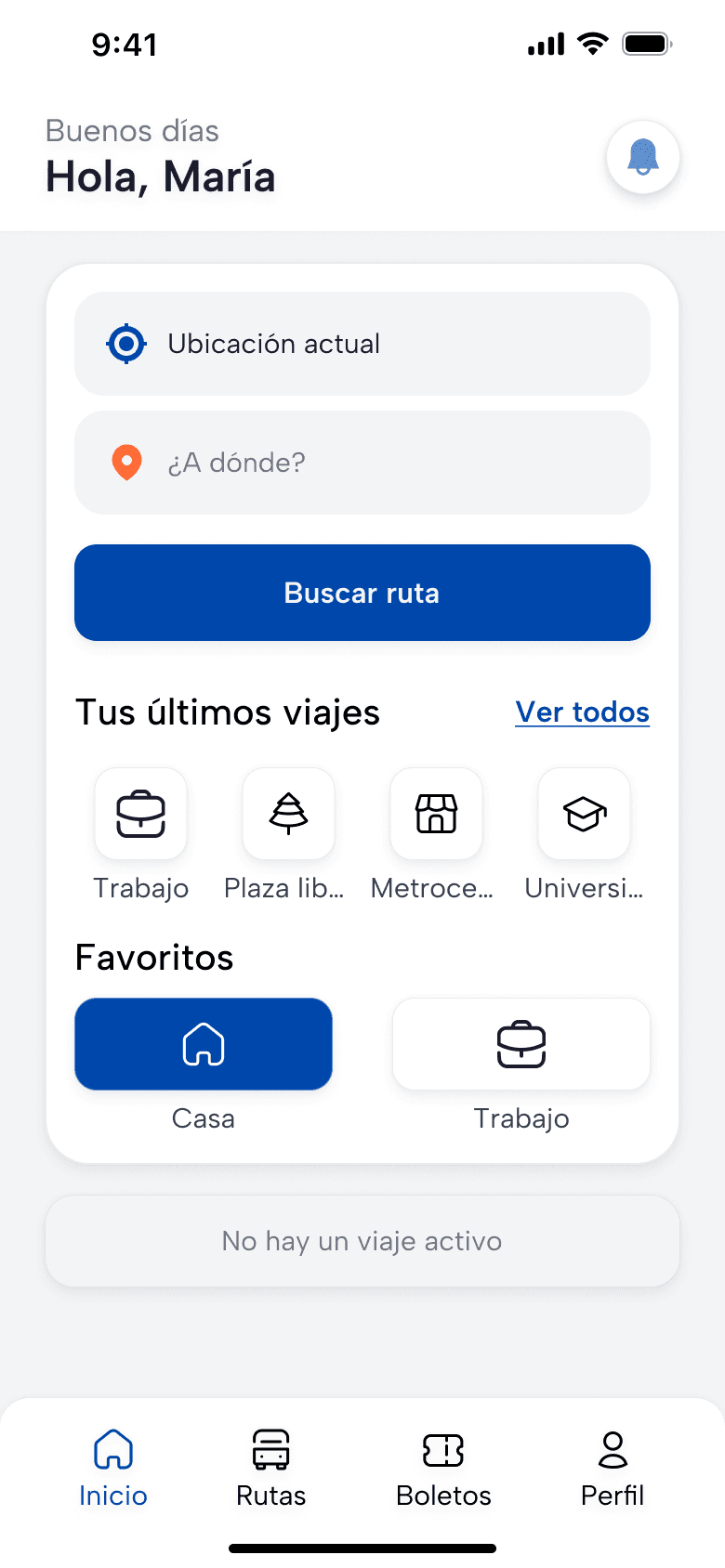Go to the Boletos tab
The width and height of the screenshot is (725, 1568).
coord(443,1467)
